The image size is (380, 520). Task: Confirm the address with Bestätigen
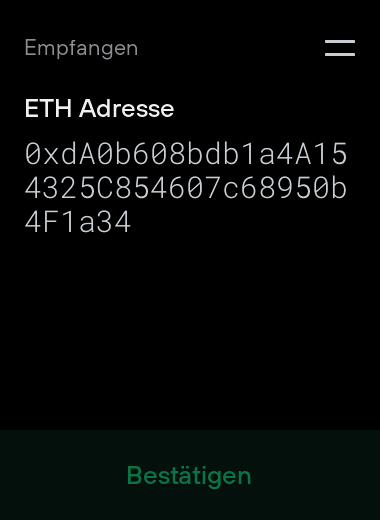[189, 476]
